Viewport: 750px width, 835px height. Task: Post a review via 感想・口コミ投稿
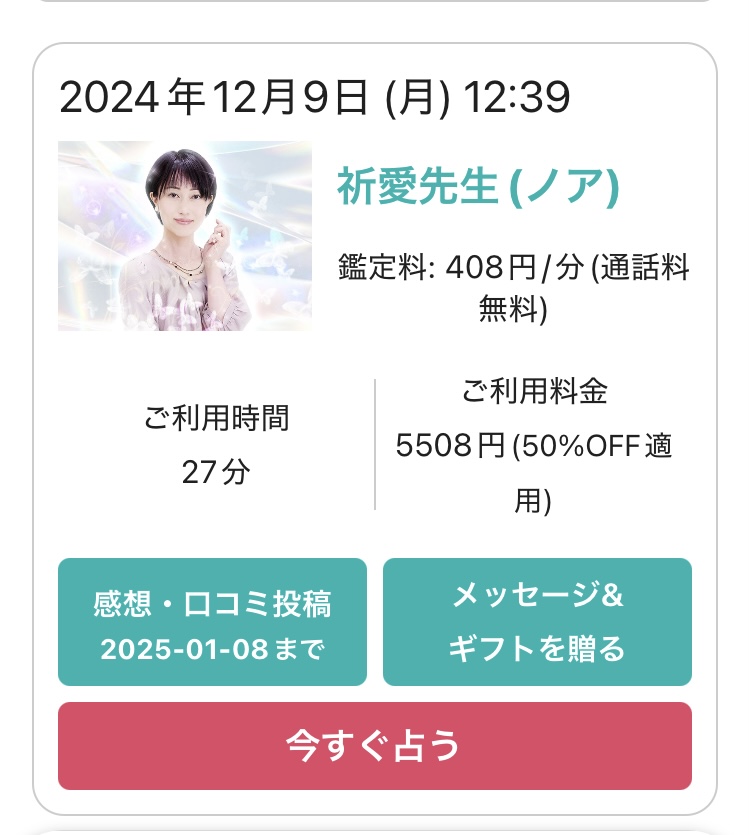(x=212, y=622)
